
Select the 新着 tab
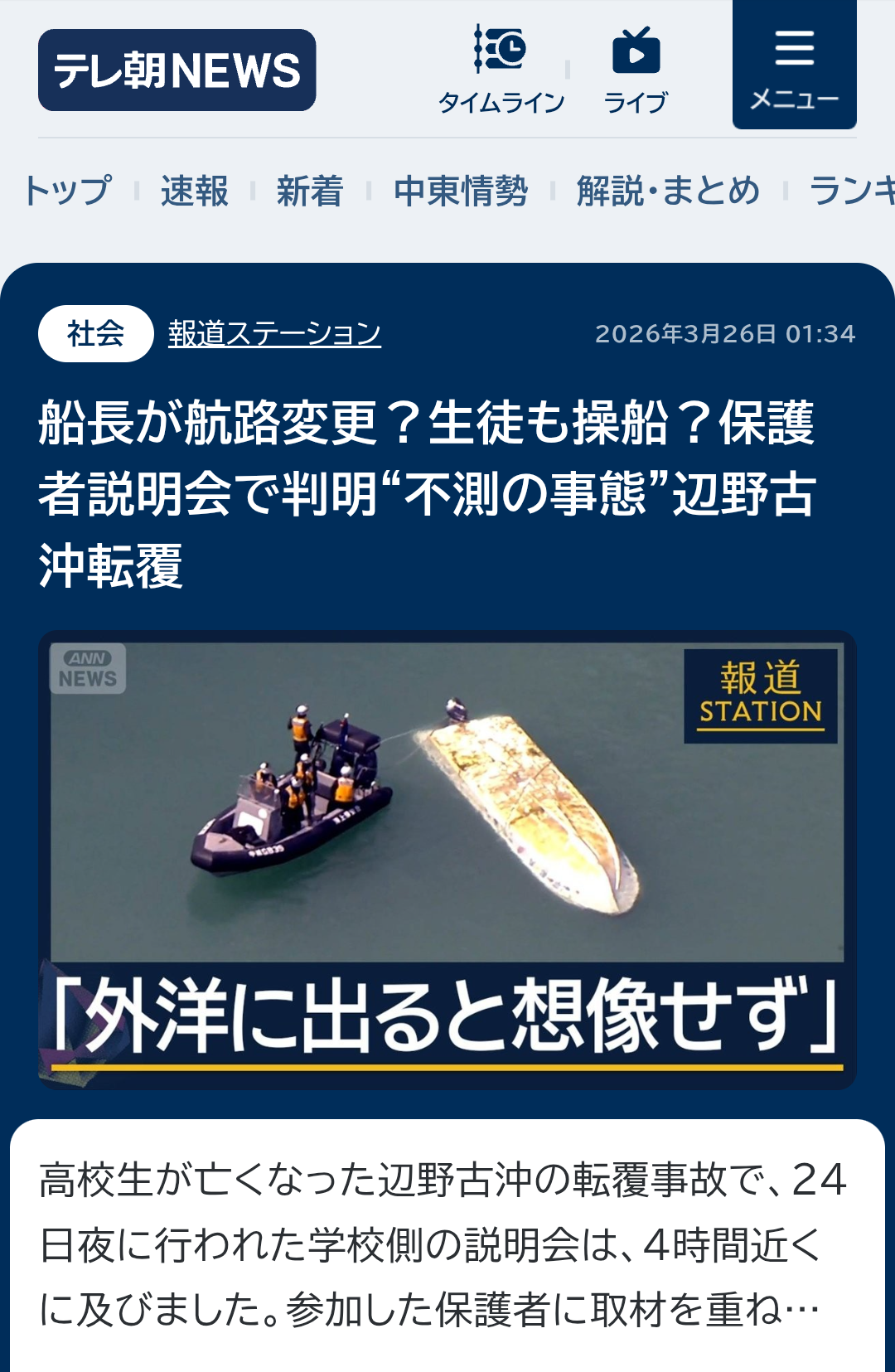pyautogui.click(x=309, y=191)
